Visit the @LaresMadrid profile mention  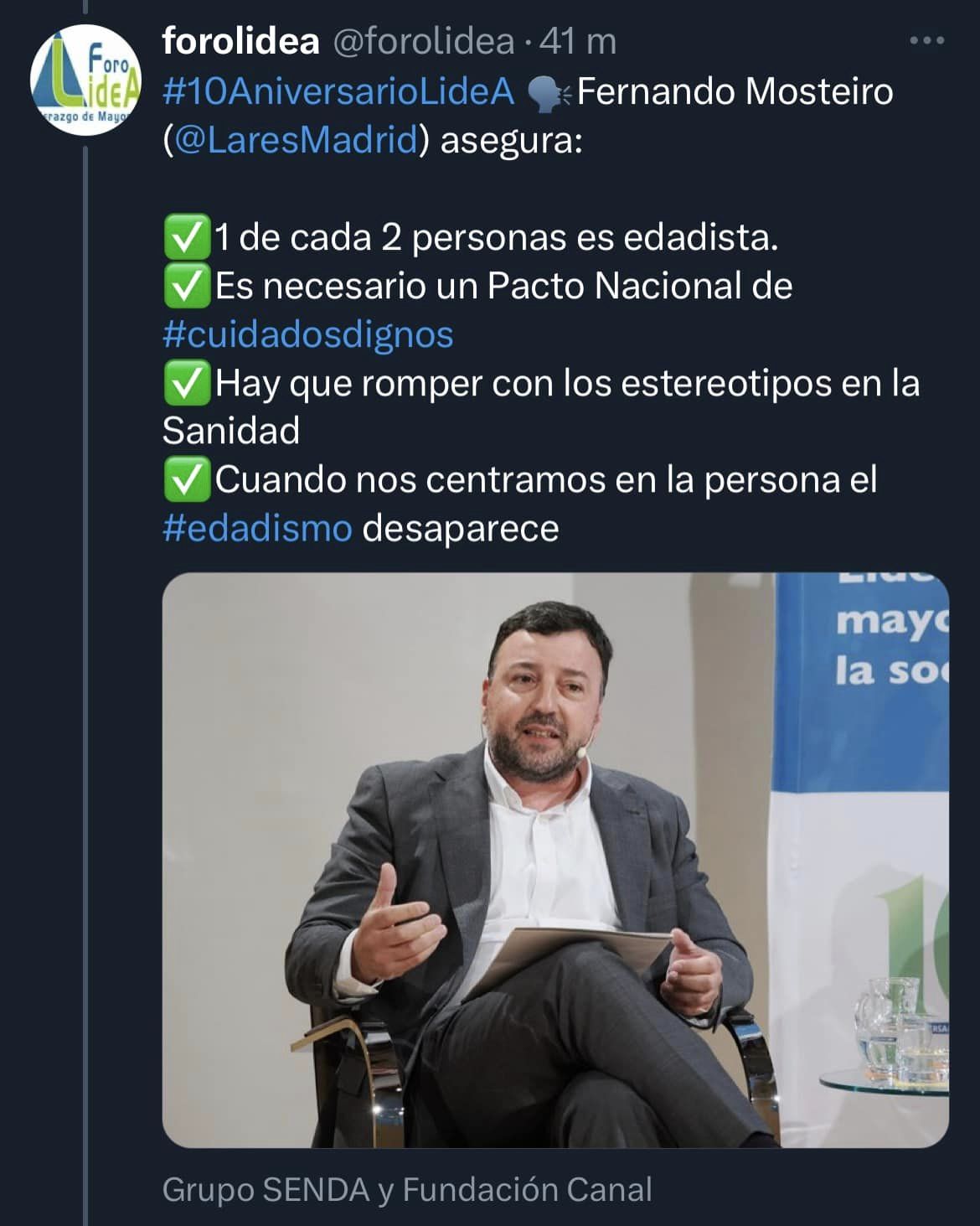point(297,140)
